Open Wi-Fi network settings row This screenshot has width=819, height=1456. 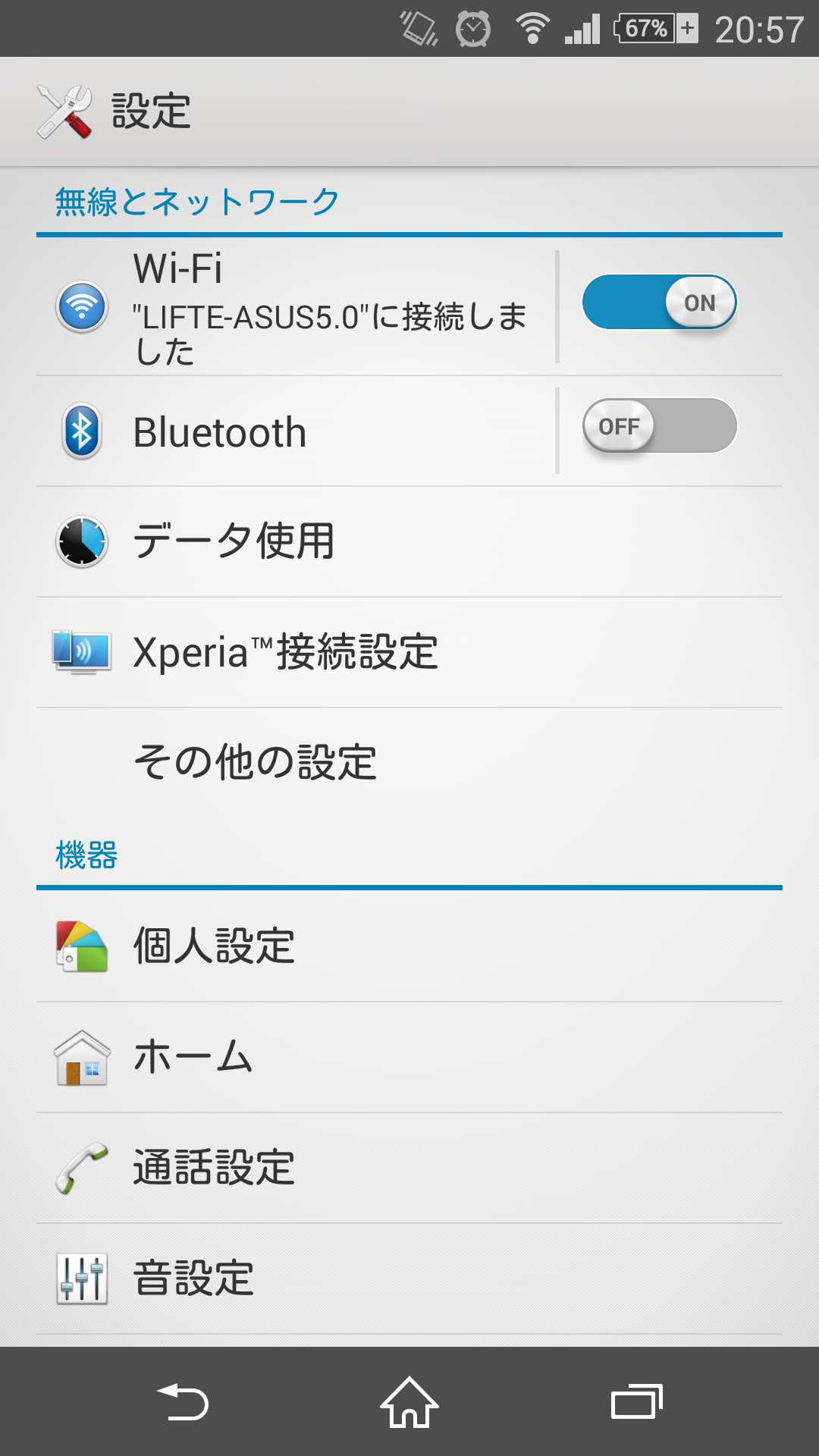pyautogui.click(x=303, y=307)
